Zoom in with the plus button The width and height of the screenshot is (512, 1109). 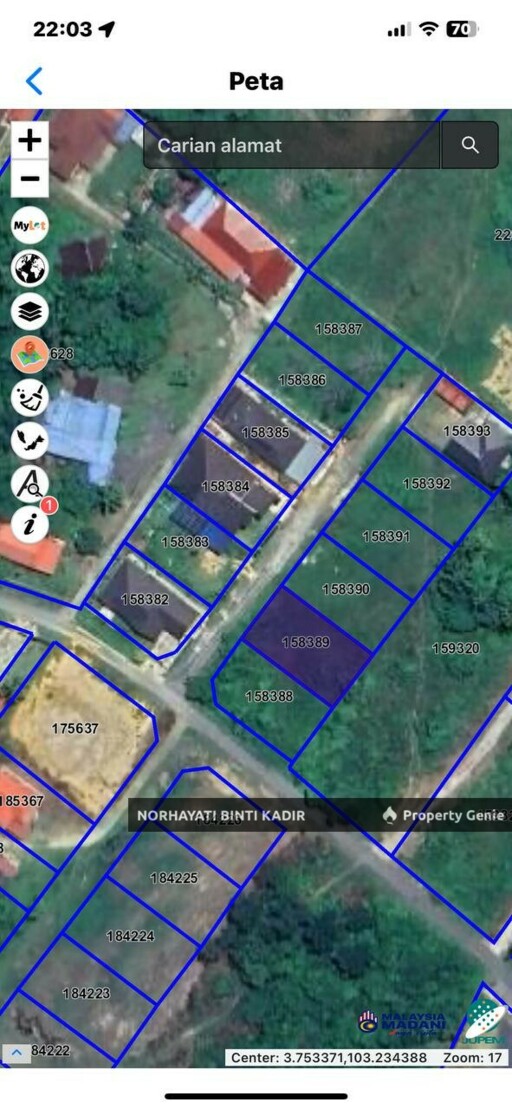click(30, 140)
